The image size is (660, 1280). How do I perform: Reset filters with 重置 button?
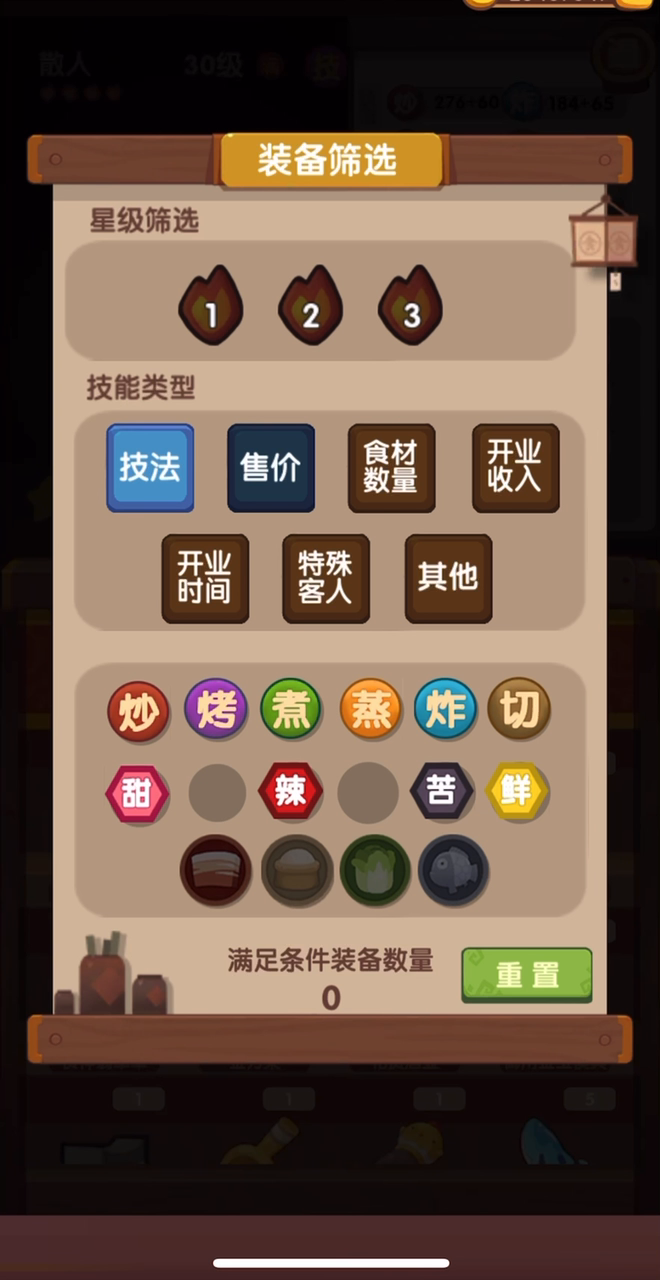pyautogui.click(x=526, y=975)
